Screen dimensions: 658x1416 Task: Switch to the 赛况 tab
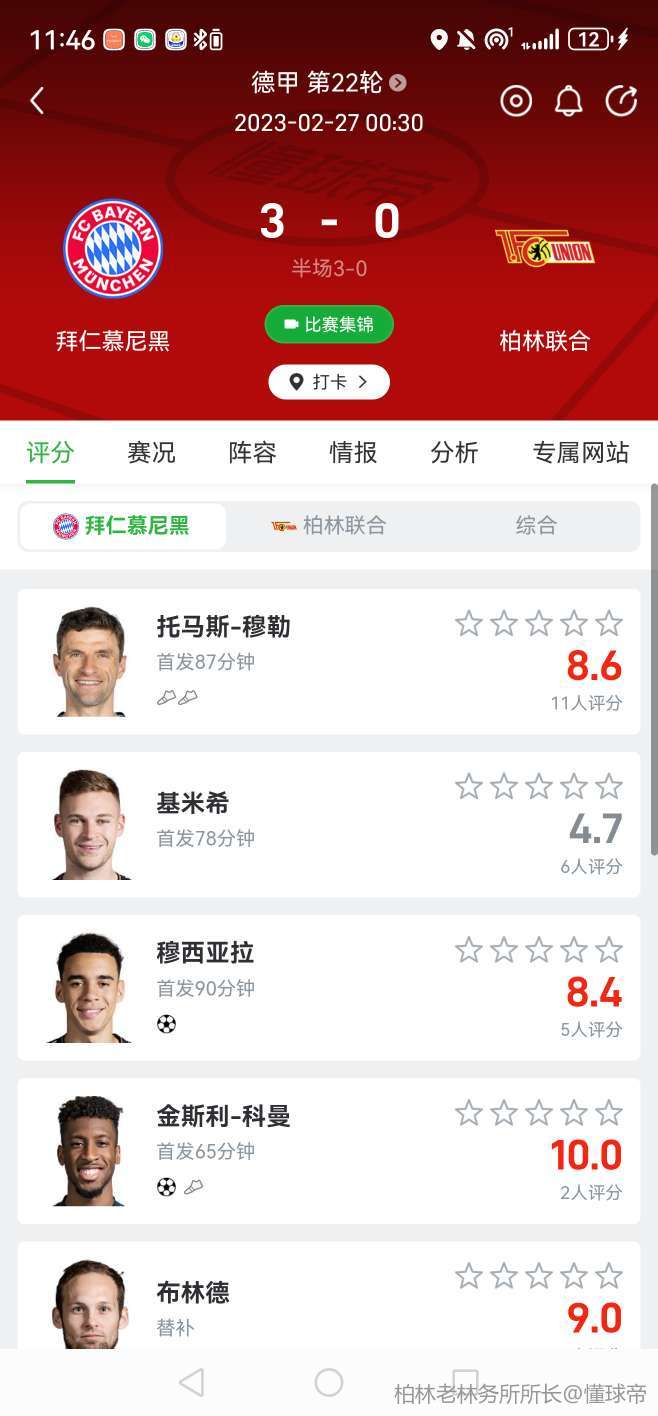tap(151, 453)
